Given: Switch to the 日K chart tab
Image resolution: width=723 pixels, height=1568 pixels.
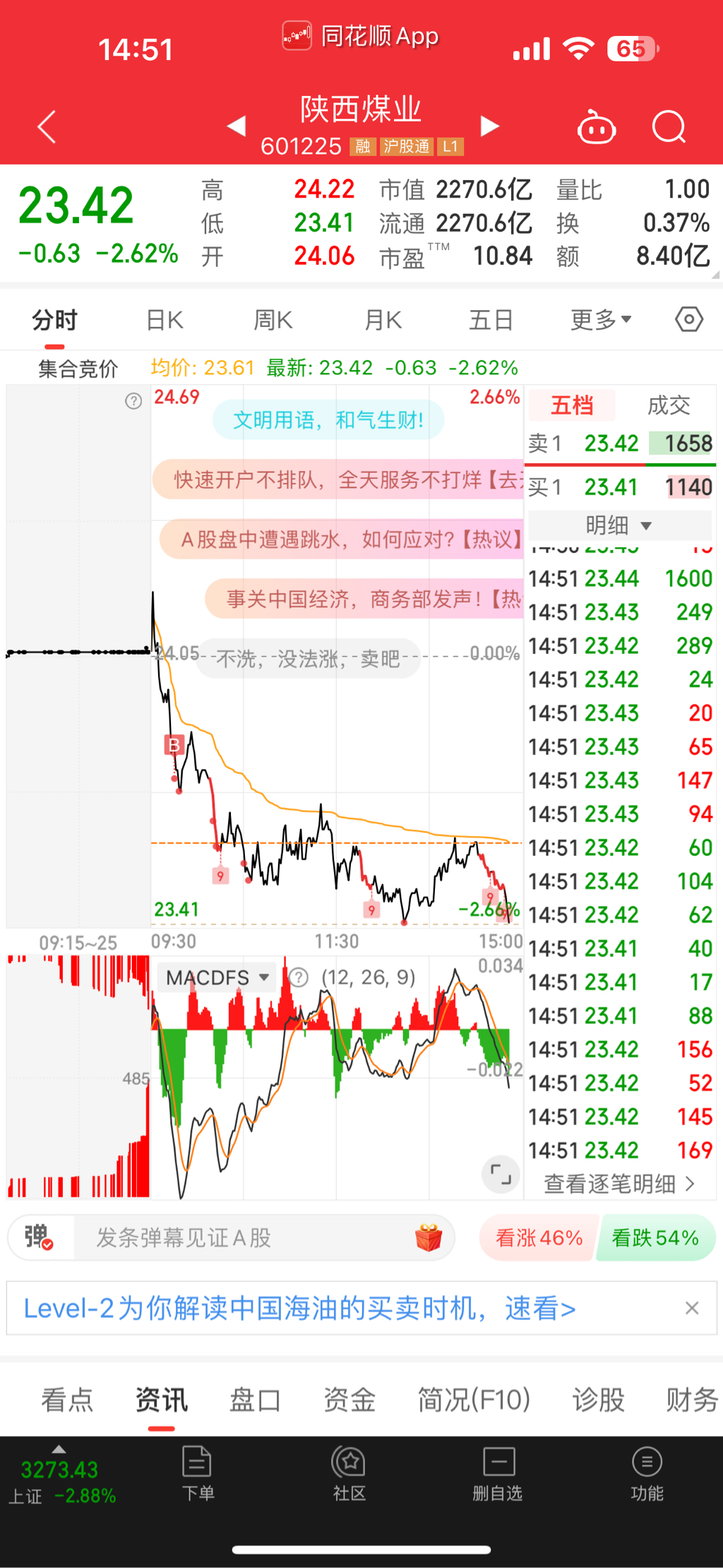Looking at the screenshot, I should pos(165,320).
